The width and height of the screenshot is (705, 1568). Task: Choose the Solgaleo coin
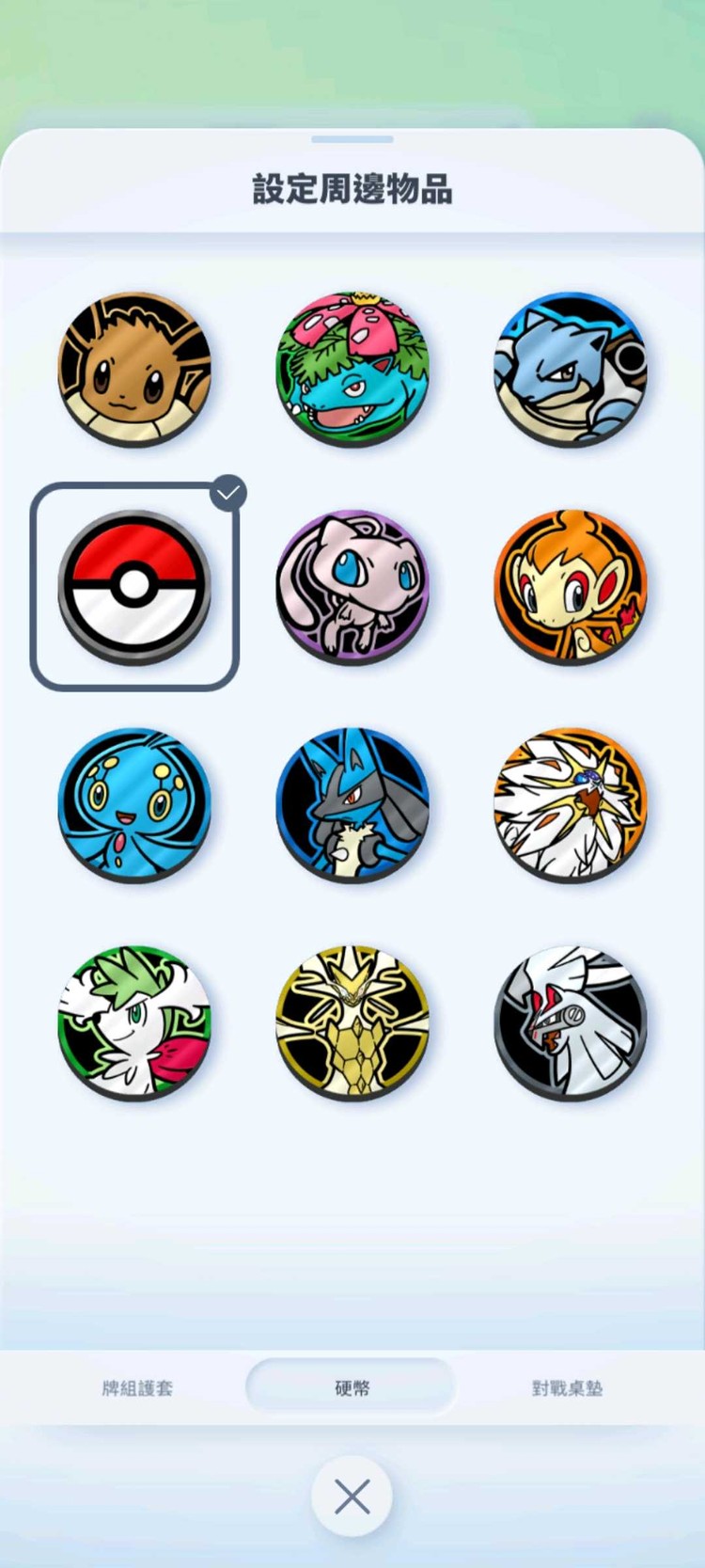(x=570, y=804)
